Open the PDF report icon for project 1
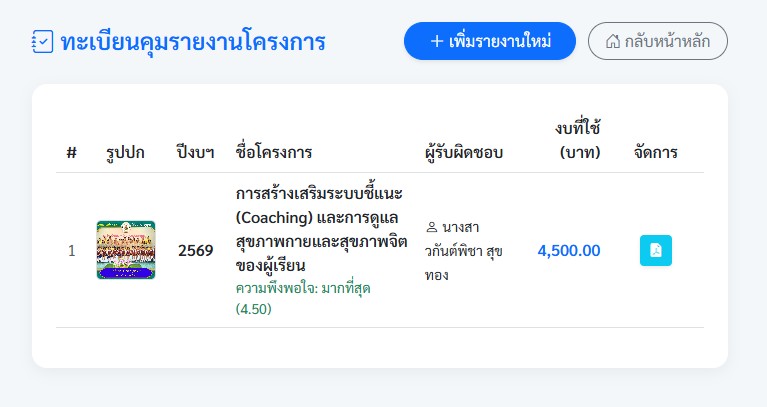767x407 pixels. coord(655,250)
